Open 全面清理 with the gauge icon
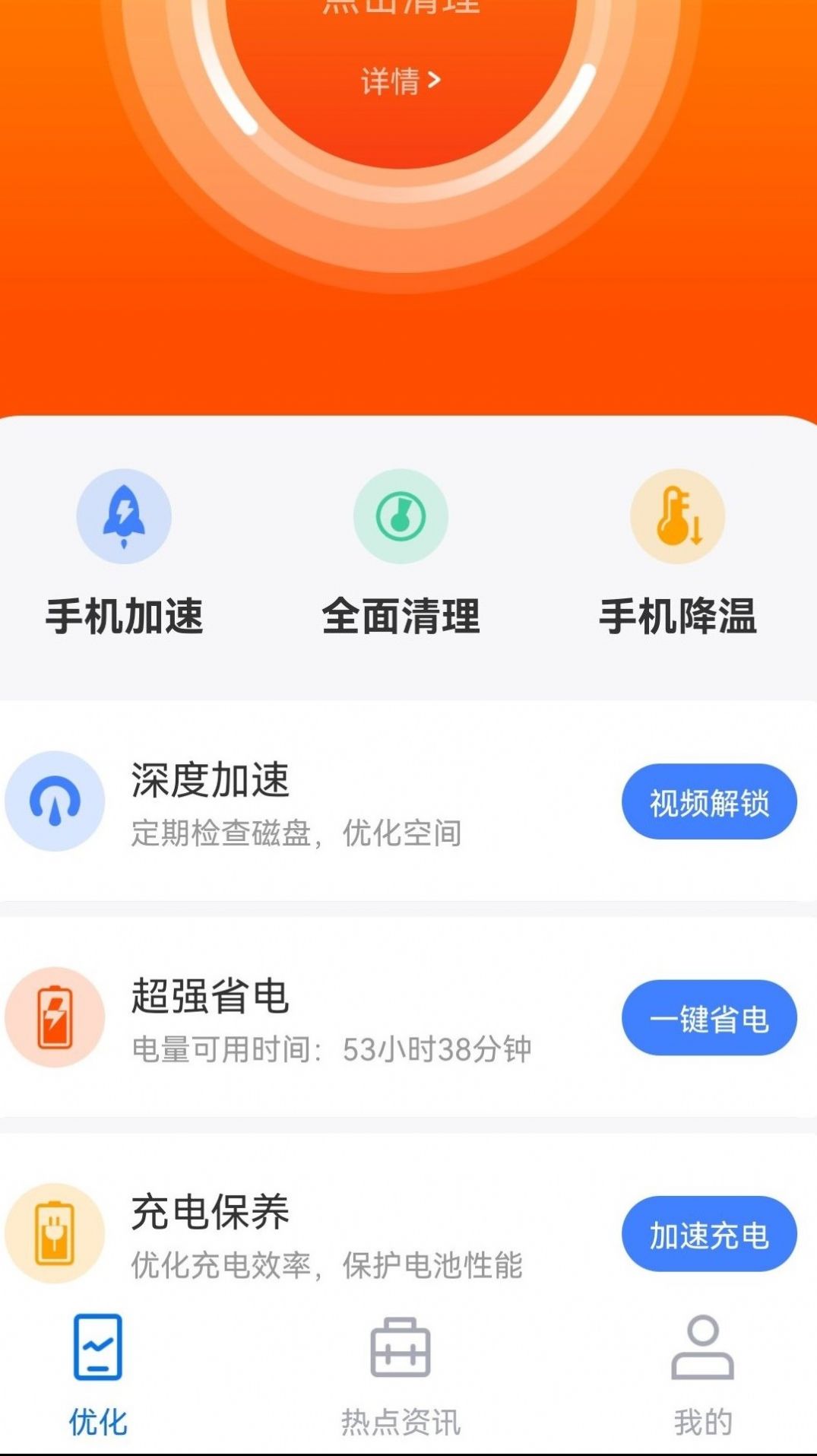Screen dimensions: 817x1456 pos(401,515)
